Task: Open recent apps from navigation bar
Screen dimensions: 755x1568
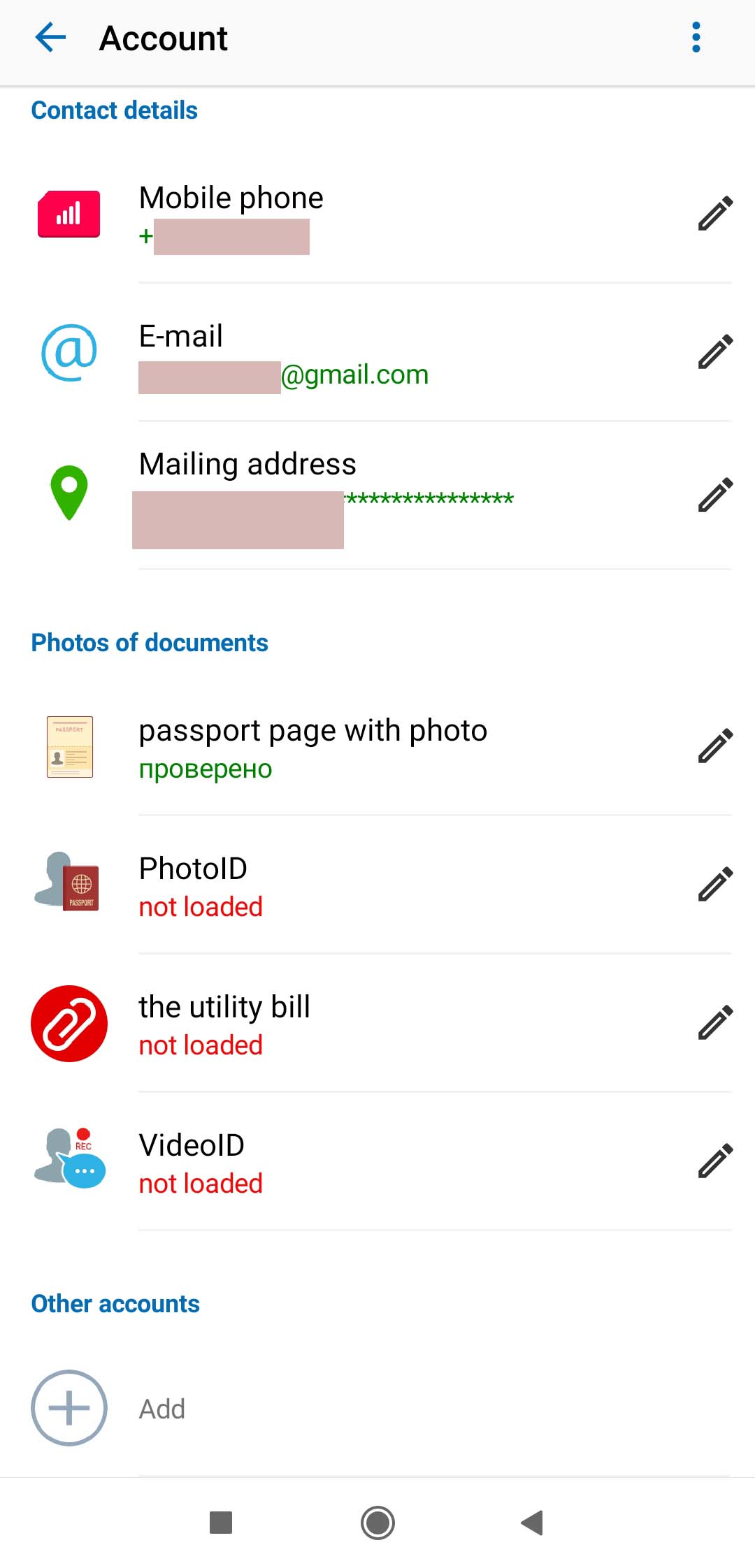Action: [221, 1523]
